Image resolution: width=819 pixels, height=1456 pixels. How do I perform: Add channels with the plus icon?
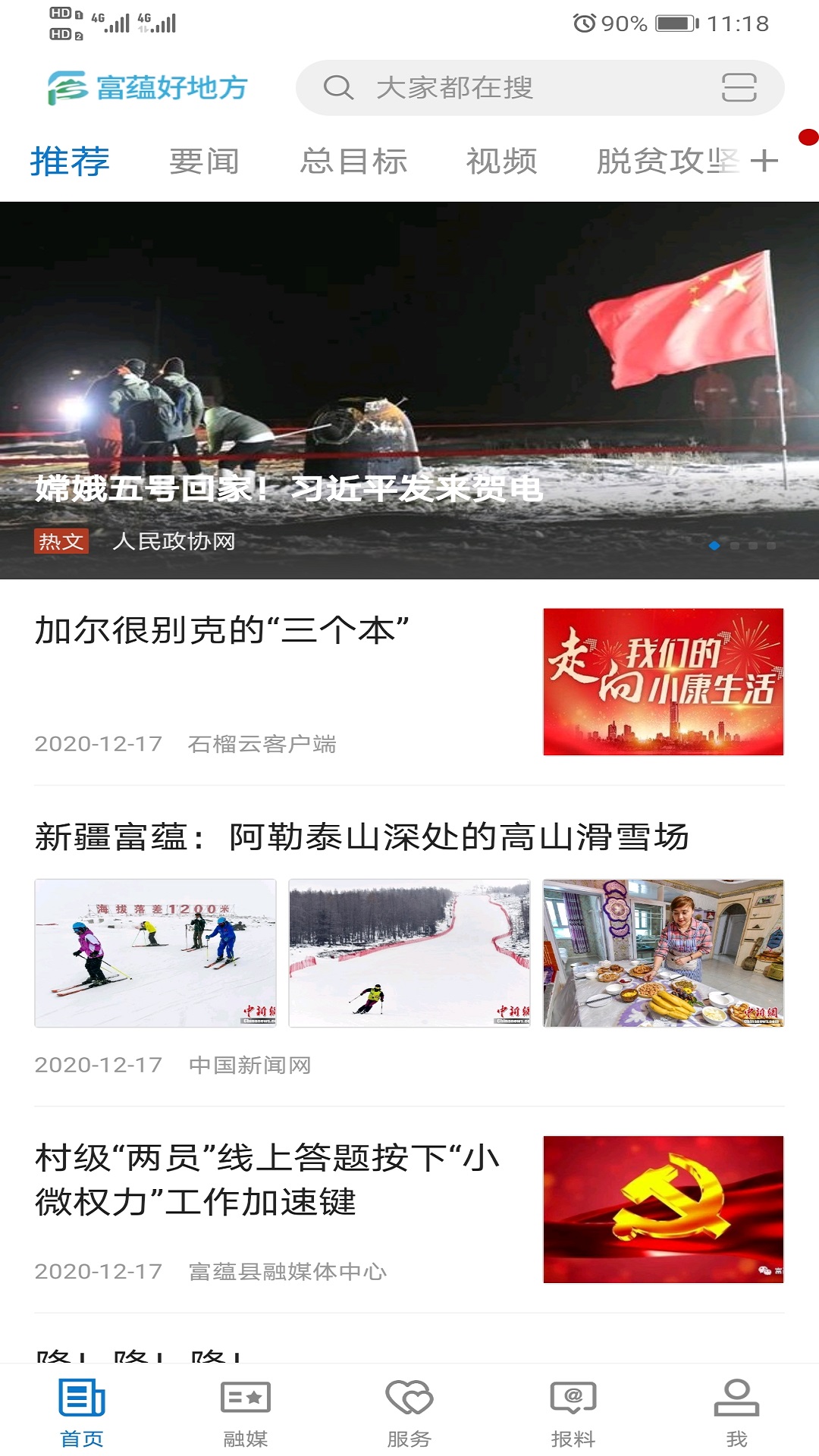pyautogui.click(x=764, y=161)
